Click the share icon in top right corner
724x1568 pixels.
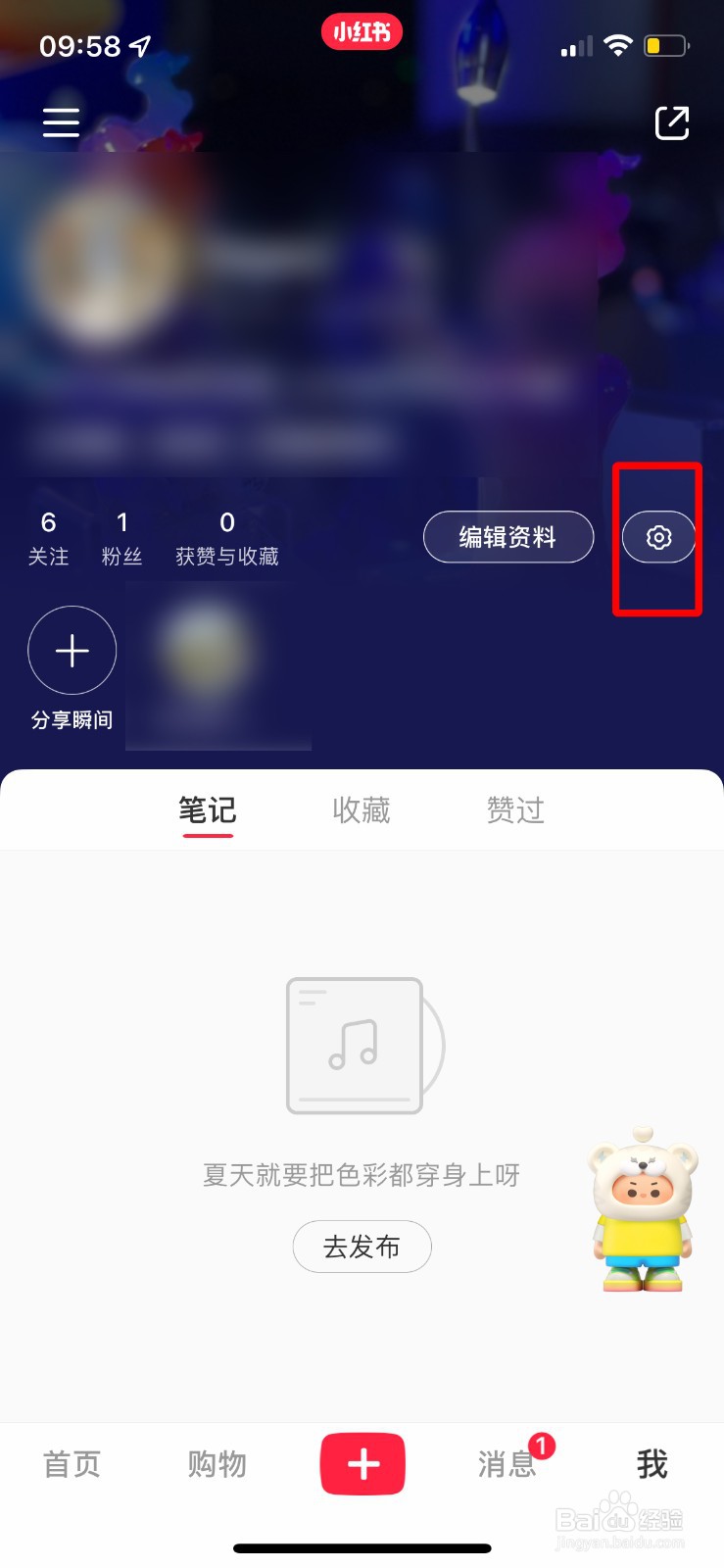672,123
